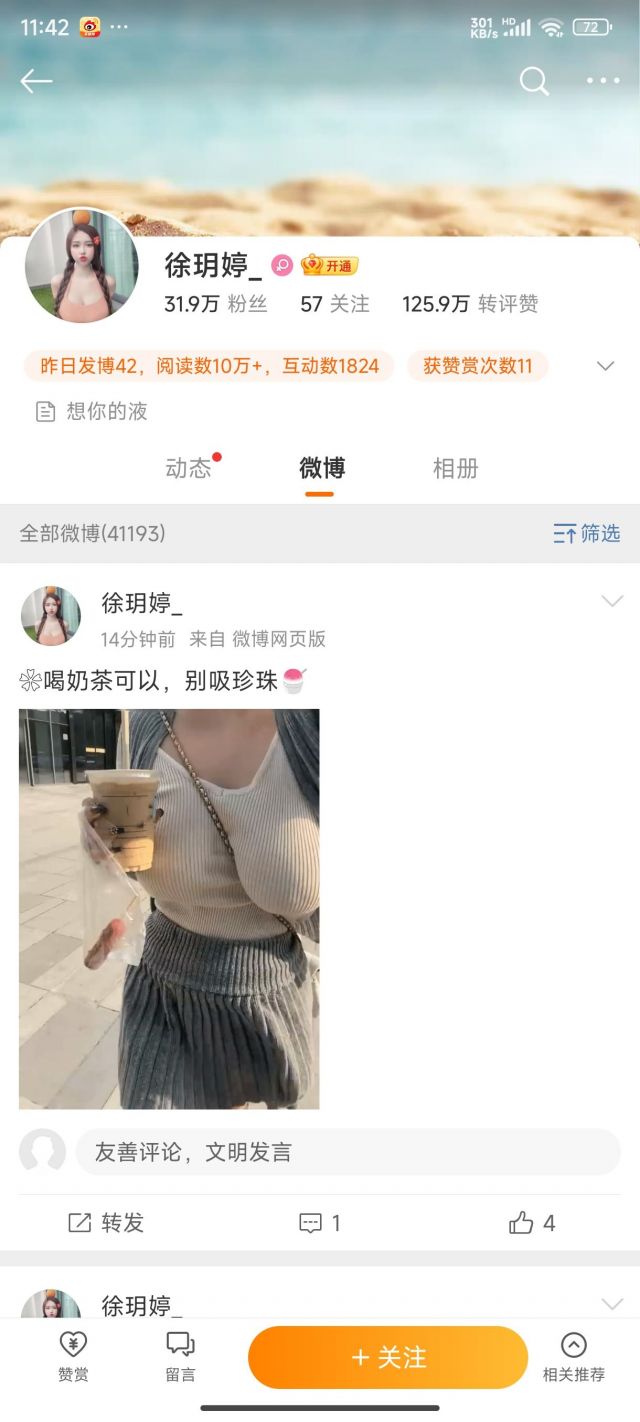The image size is (640, 1422).
Task: View the 31.9万 粉丝 followers list
Action: (x=216, y=304)
